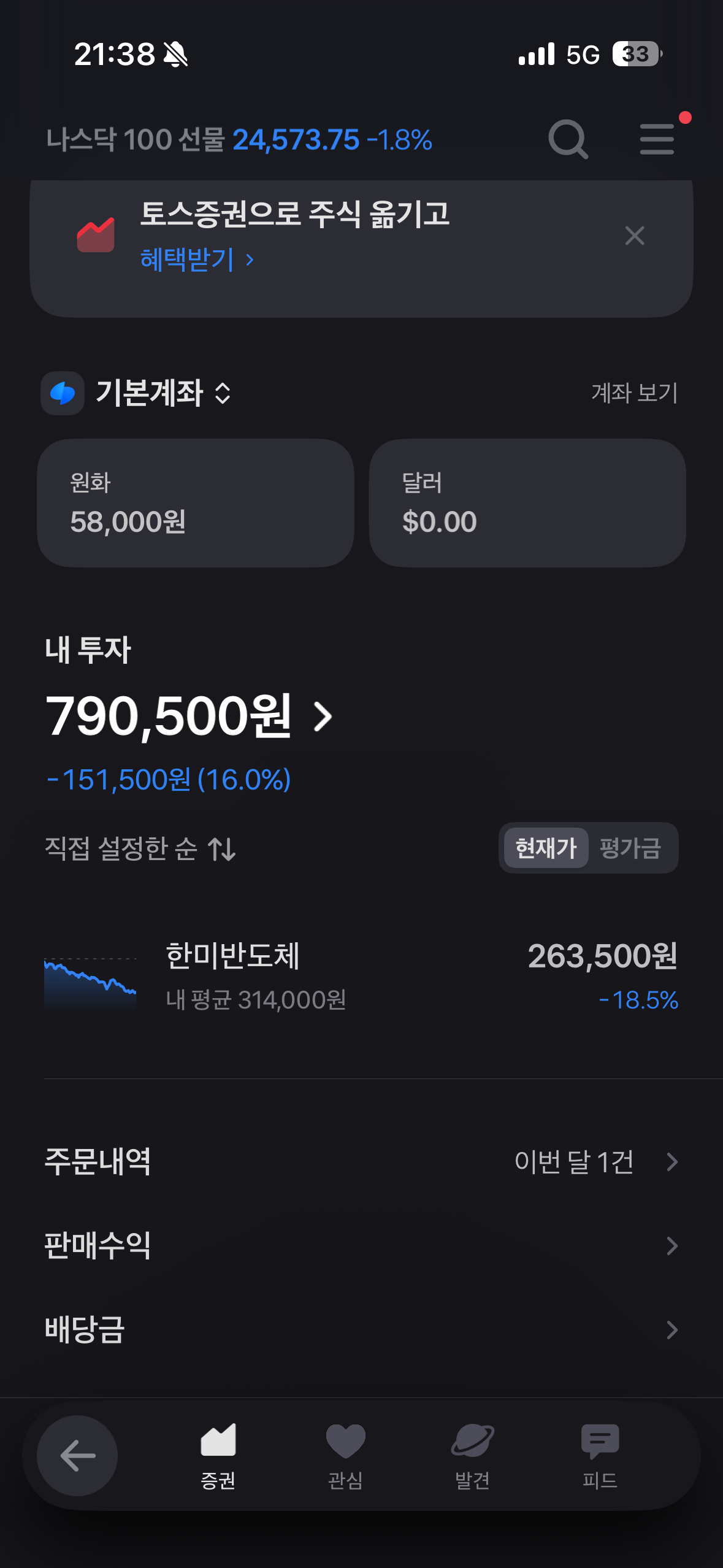Open the hamburger menu
Viewport: 723px width, 1568px height.
tap(657, 139)
